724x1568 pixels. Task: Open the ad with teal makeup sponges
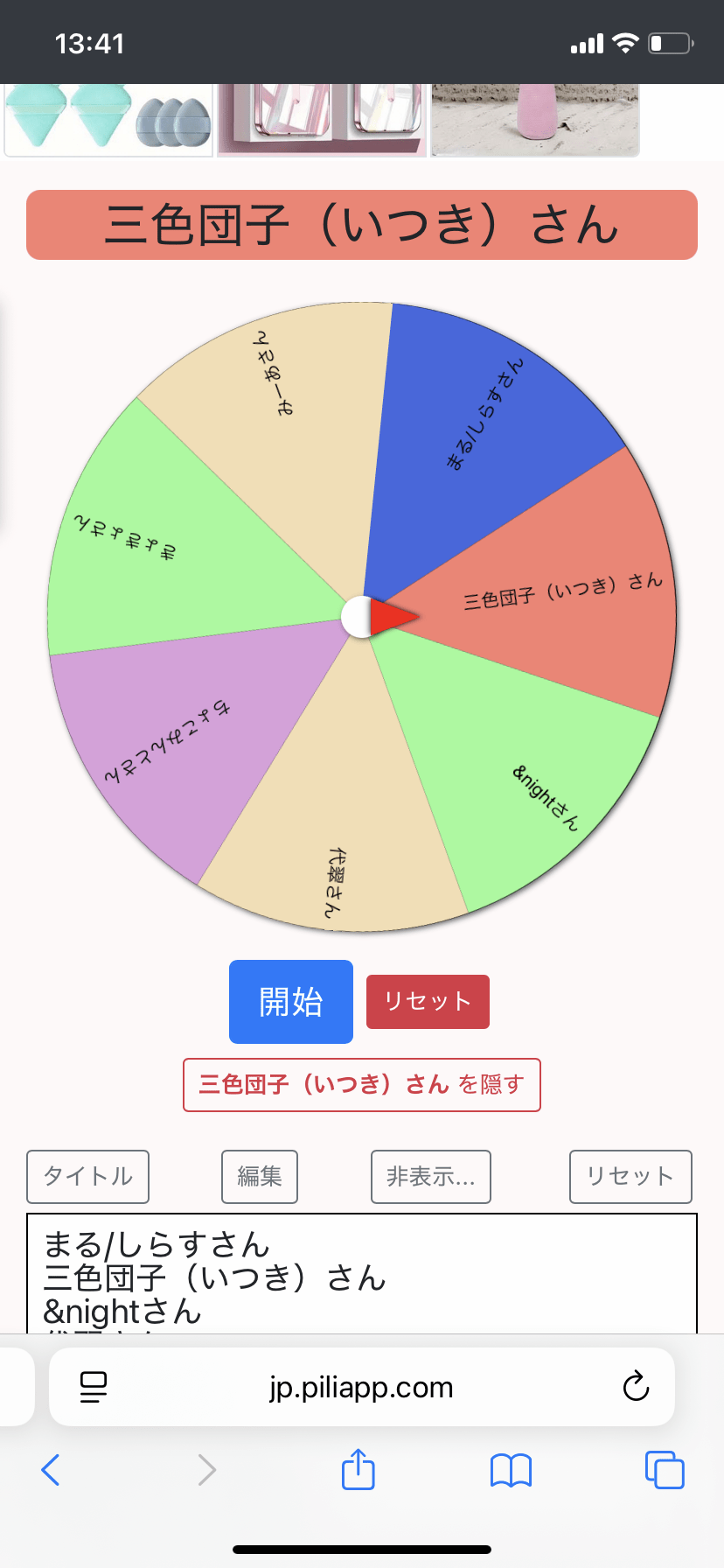tap(108, 120)
